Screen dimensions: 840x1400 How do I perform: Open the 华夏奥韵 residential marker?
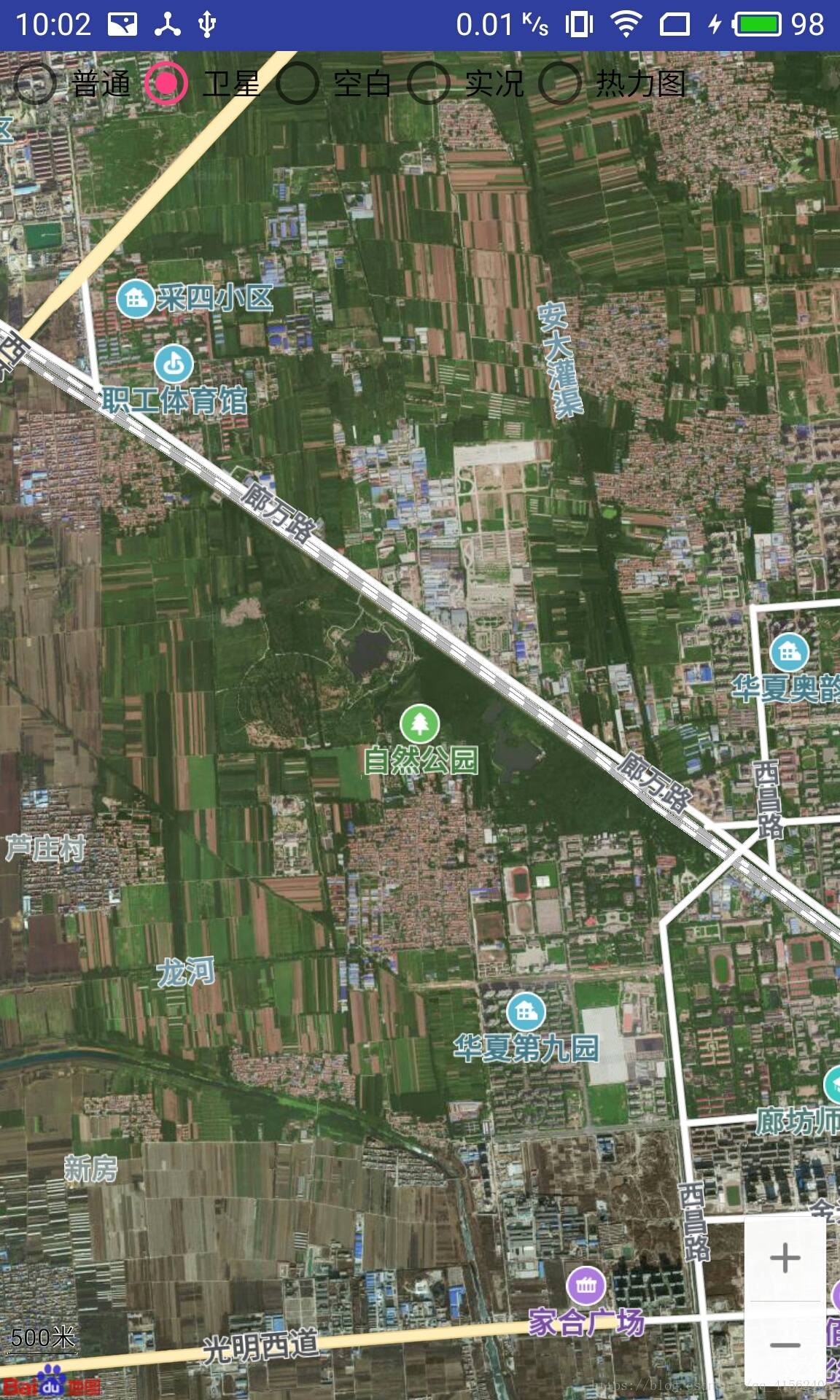tap(790, 652)
